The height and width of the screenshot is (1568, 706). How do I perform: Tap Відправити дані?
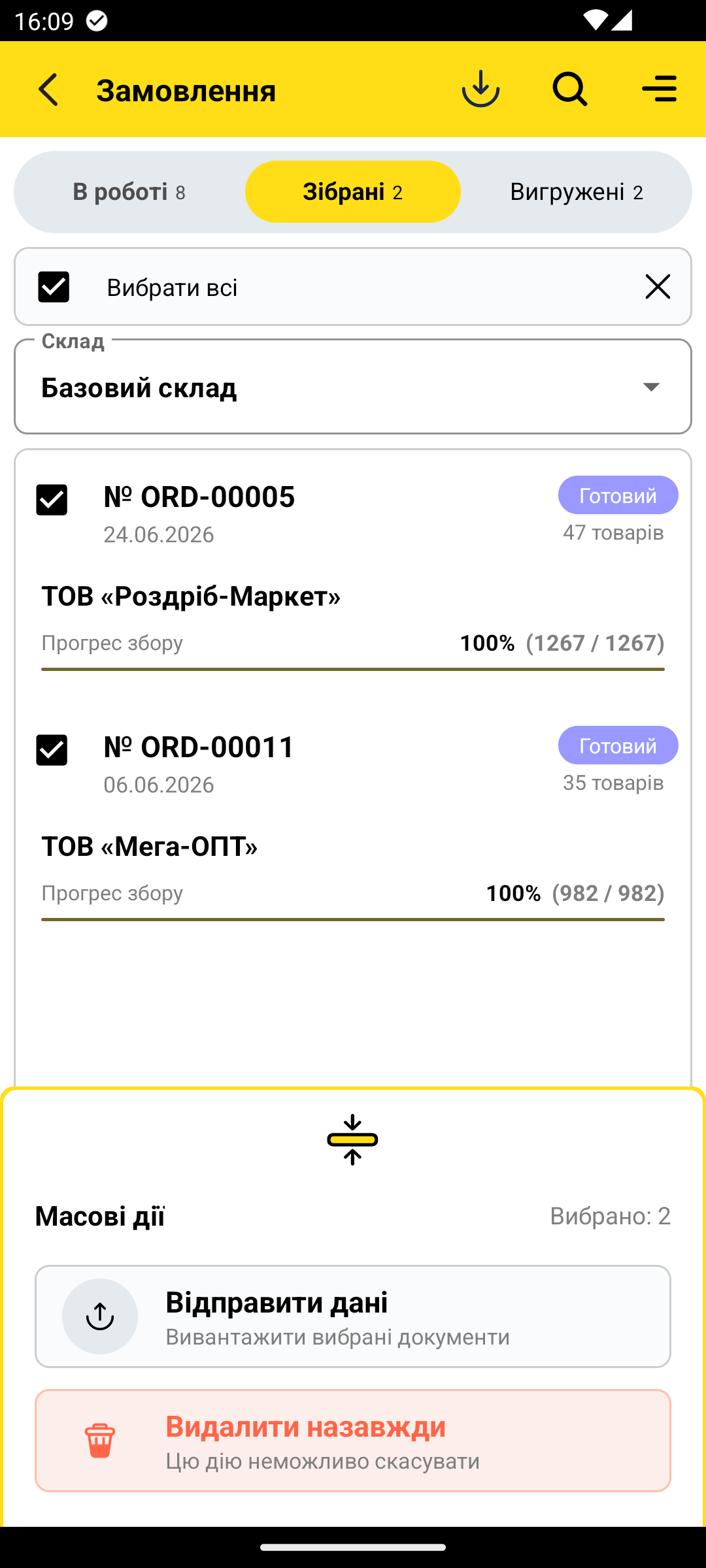coord(353,1316)
